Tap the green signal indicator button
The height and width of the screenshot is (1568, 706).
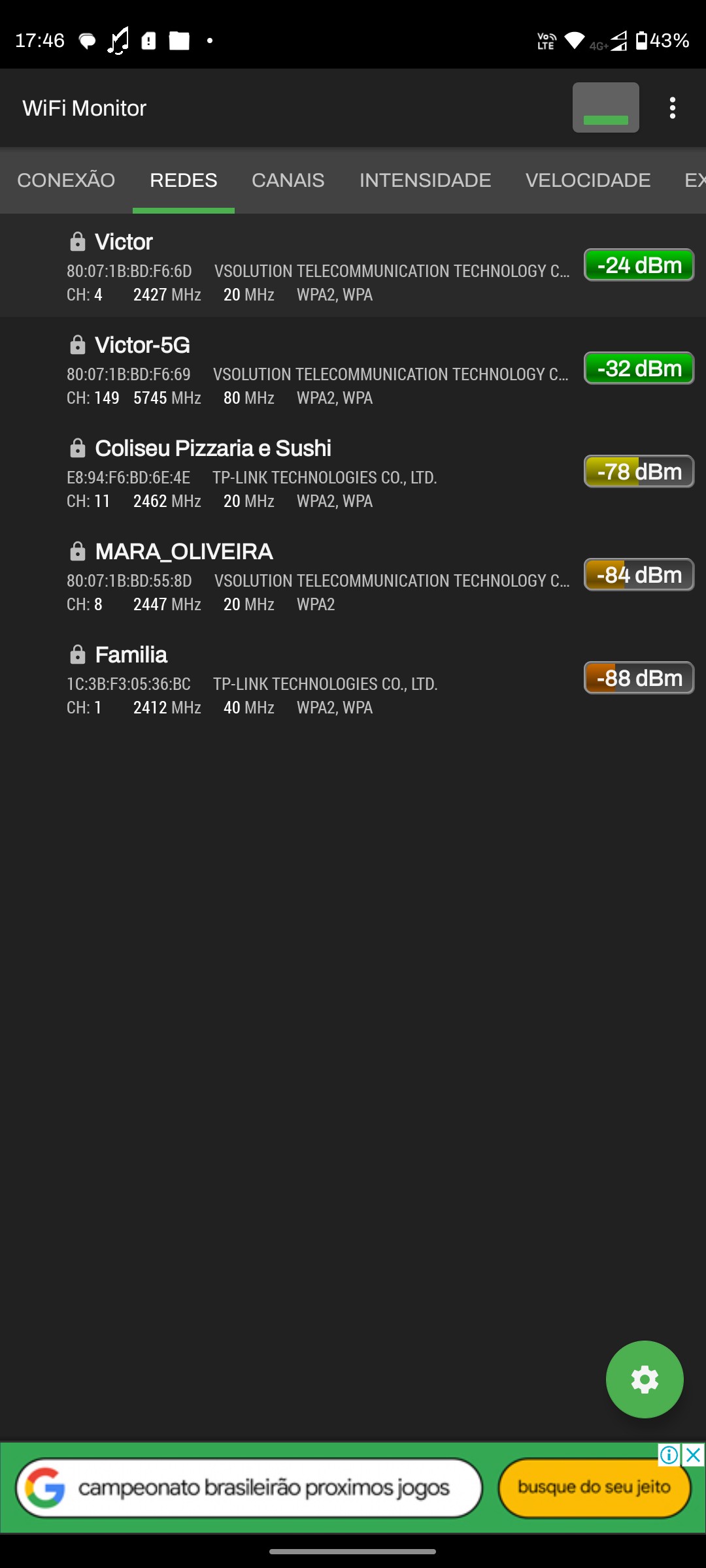(x=605, y=108)
